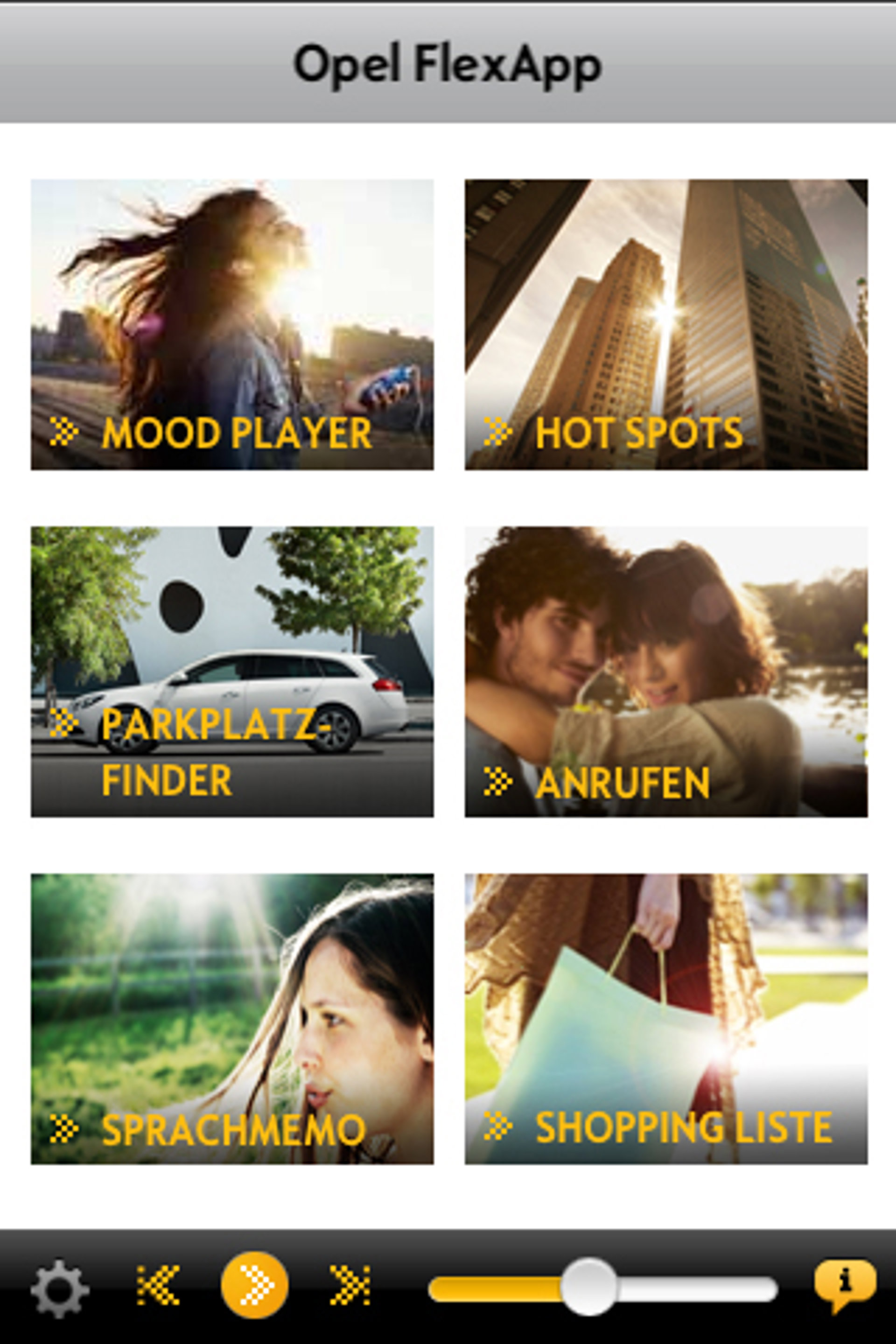Select the Anrufen tile
This screenshot has width=896, height=1344.
pos(666,672)
